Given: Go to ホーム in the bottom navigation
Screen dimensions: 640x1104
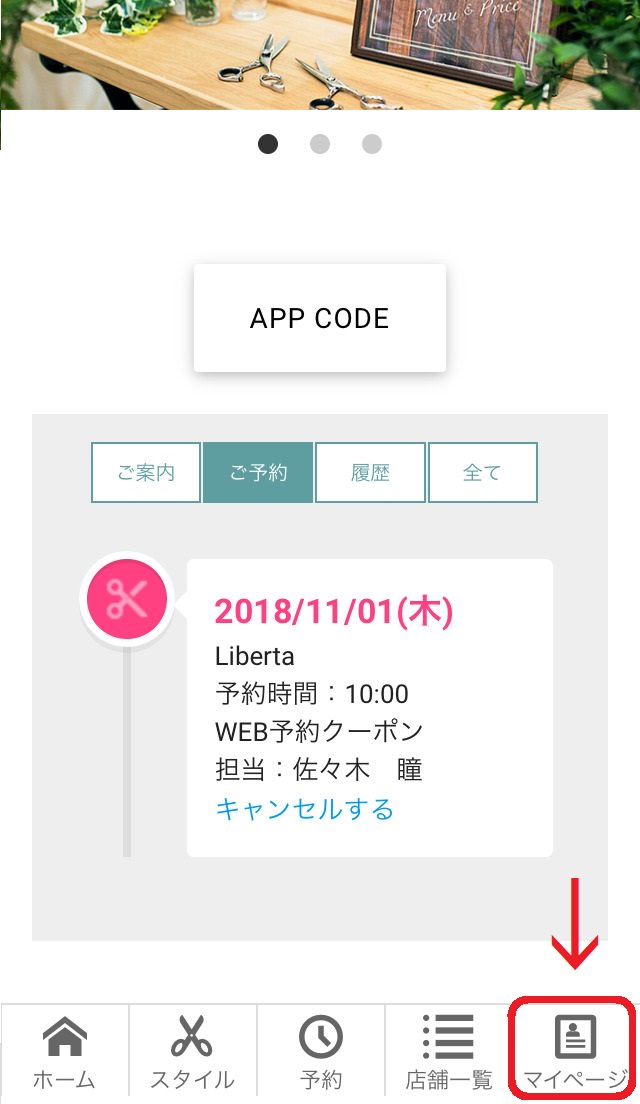Looking at the screenshot, I should tap(65, 1053).
